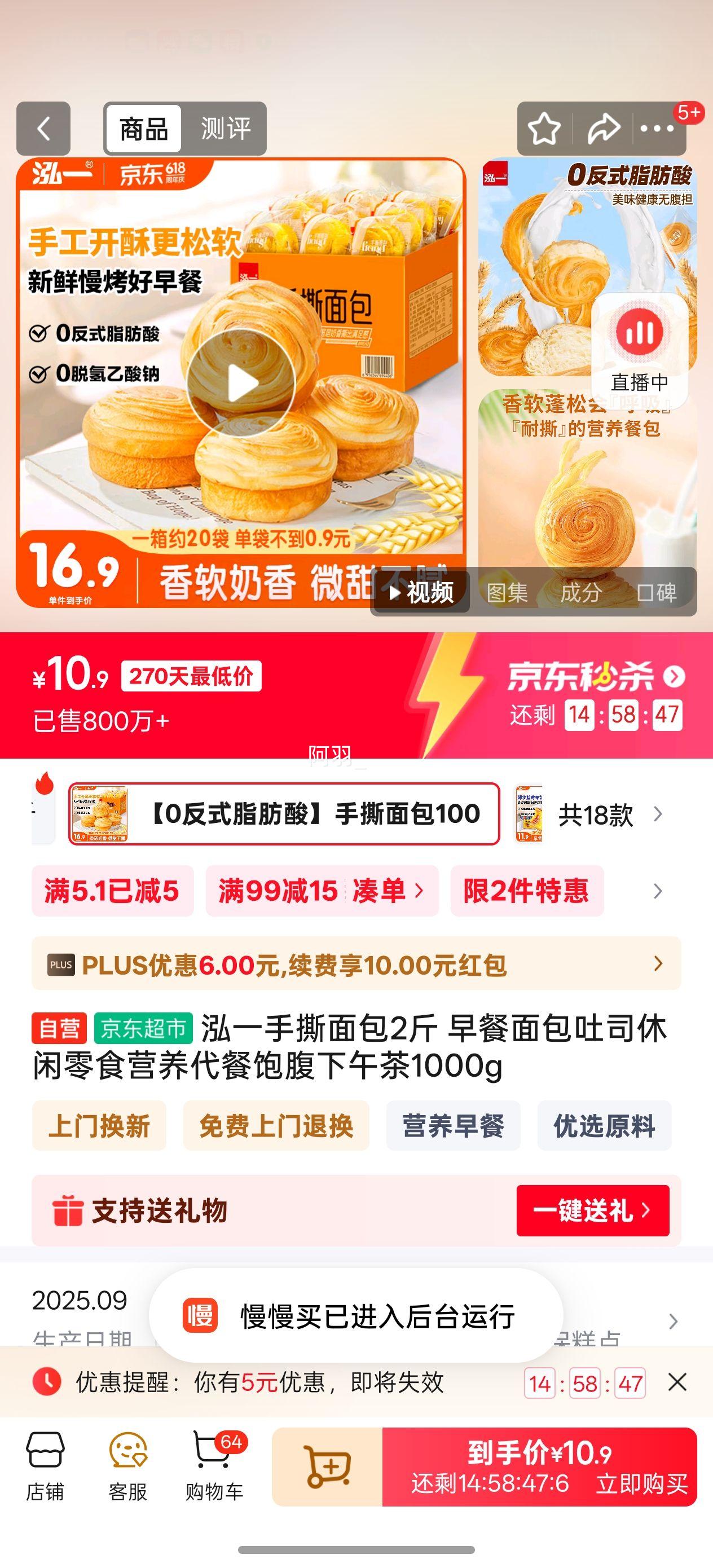
Task: Open the three-dot overflow menu
Action: [x=657, y=129]
